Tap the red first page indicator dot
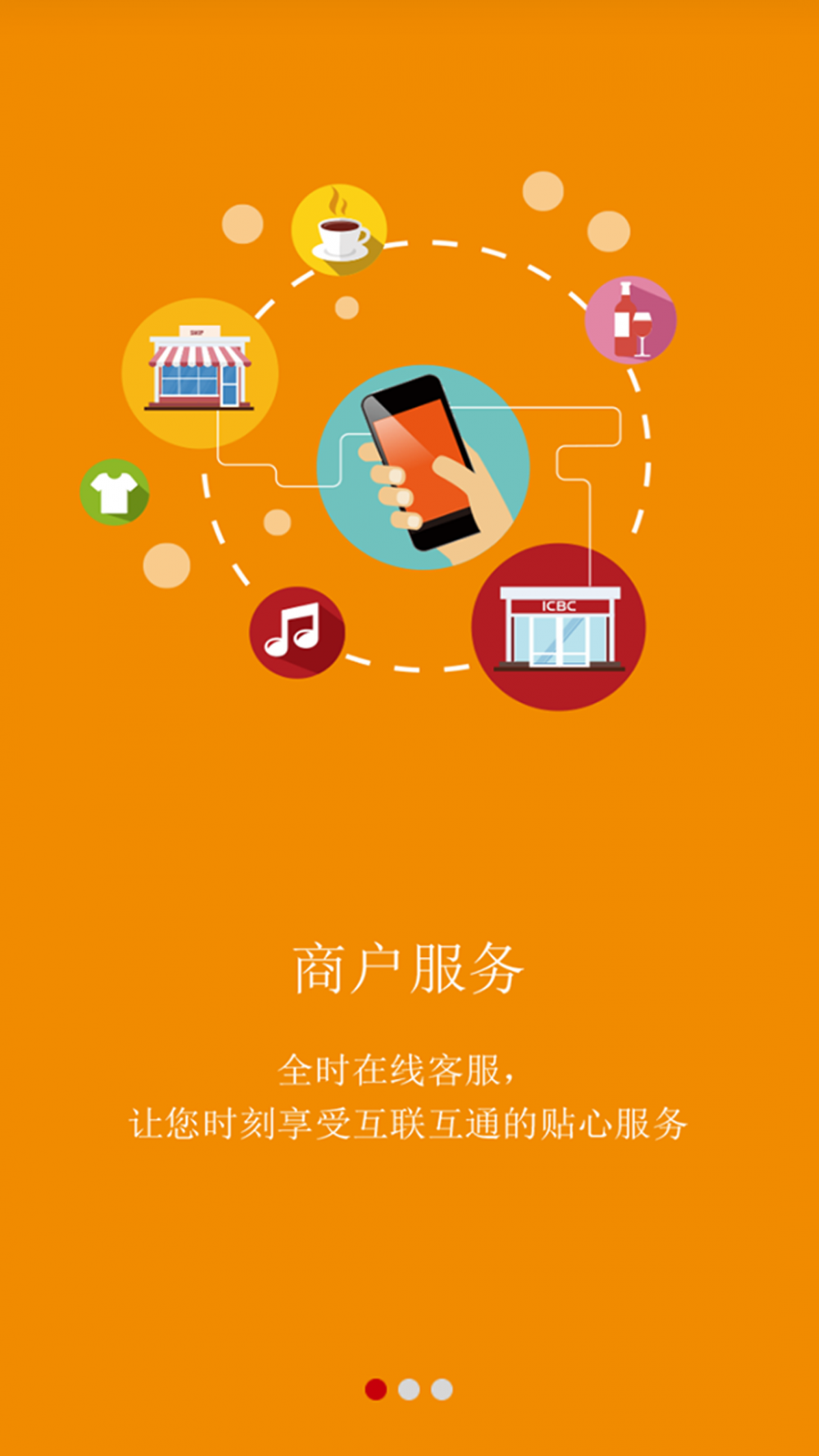The width and height of the screenshot is (819, 1456). click(376, 1389)
